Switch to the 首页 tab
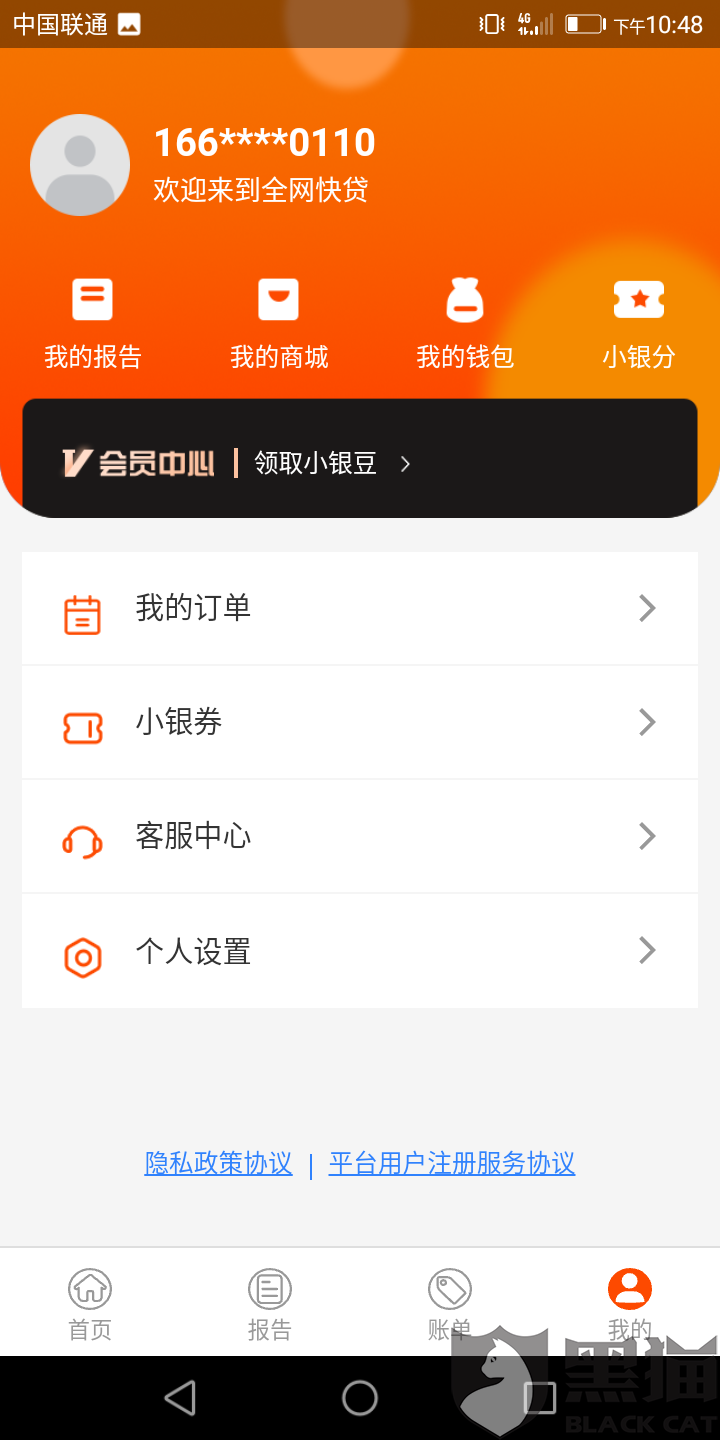Image resolution: width=720 pixels, height=1440 pixels. [x=90, y=1304]
